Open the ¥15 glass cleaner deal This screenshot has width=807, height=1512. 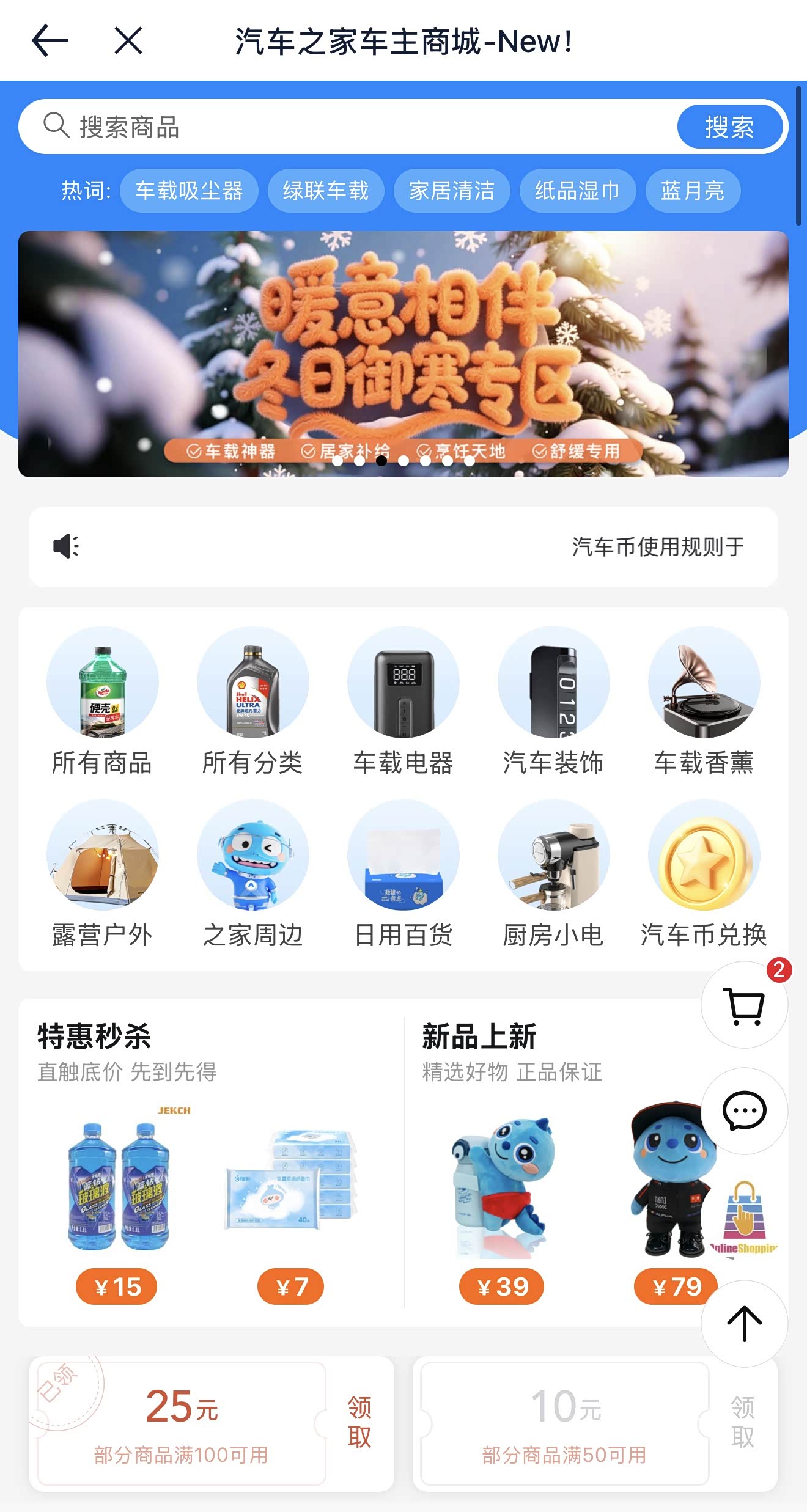click(117, 1204)
